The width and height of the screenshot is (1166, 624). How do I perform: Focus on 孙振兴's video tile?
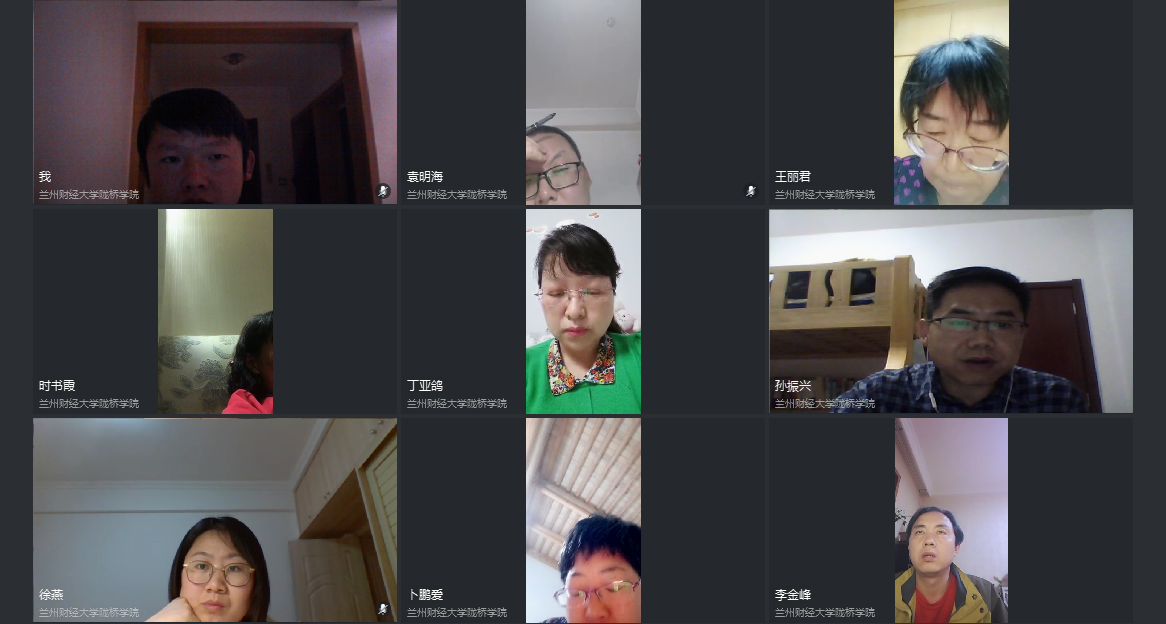pos(950,311)
